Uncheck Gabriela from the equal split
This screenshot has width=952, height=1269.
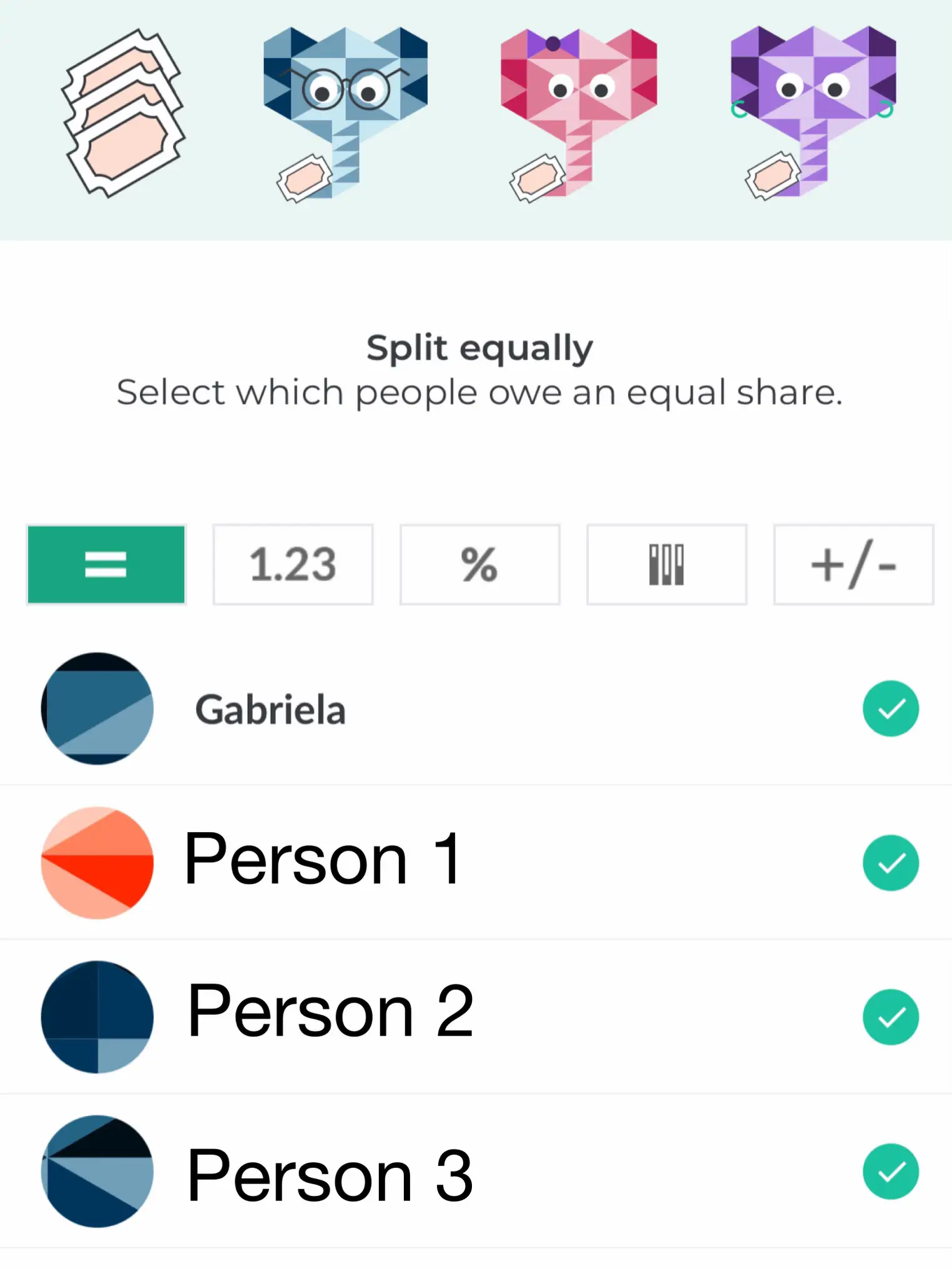[x=890, y=708]
